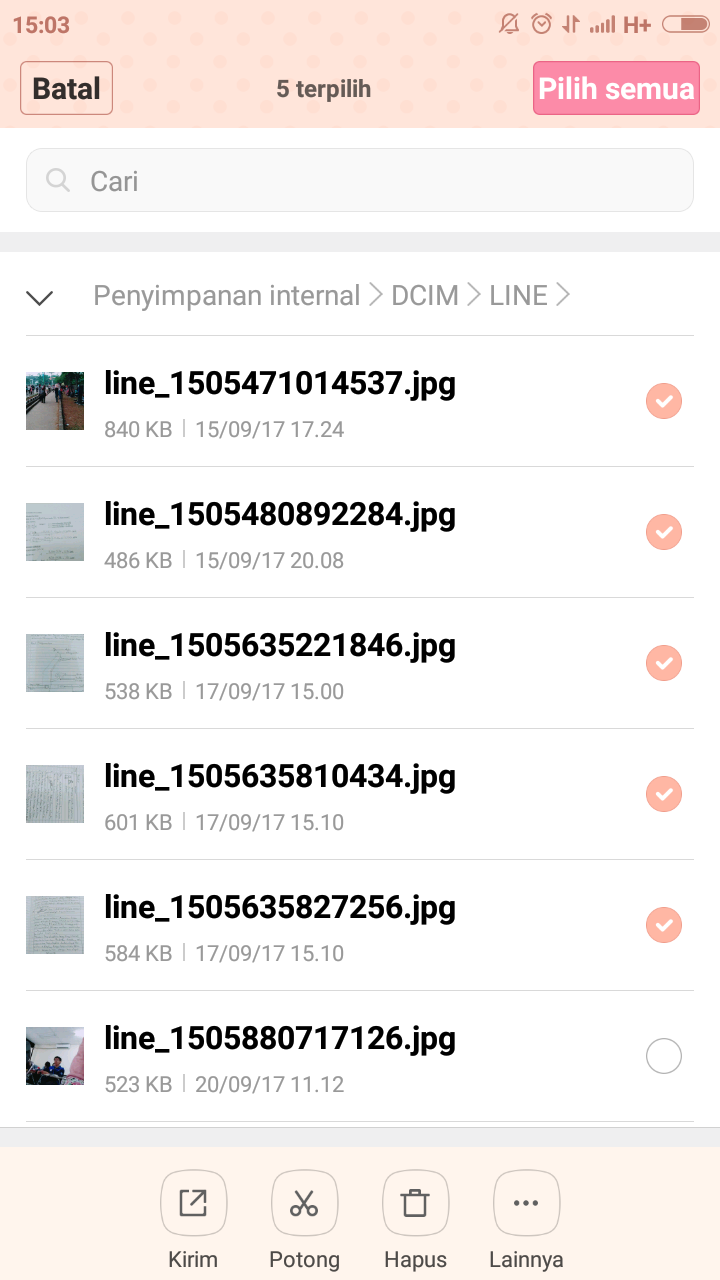The height and width of the screenshot is (1280, 720).
Task: Select line_1505880717126.jpg checkbox
Action: tap(664, 1056)
